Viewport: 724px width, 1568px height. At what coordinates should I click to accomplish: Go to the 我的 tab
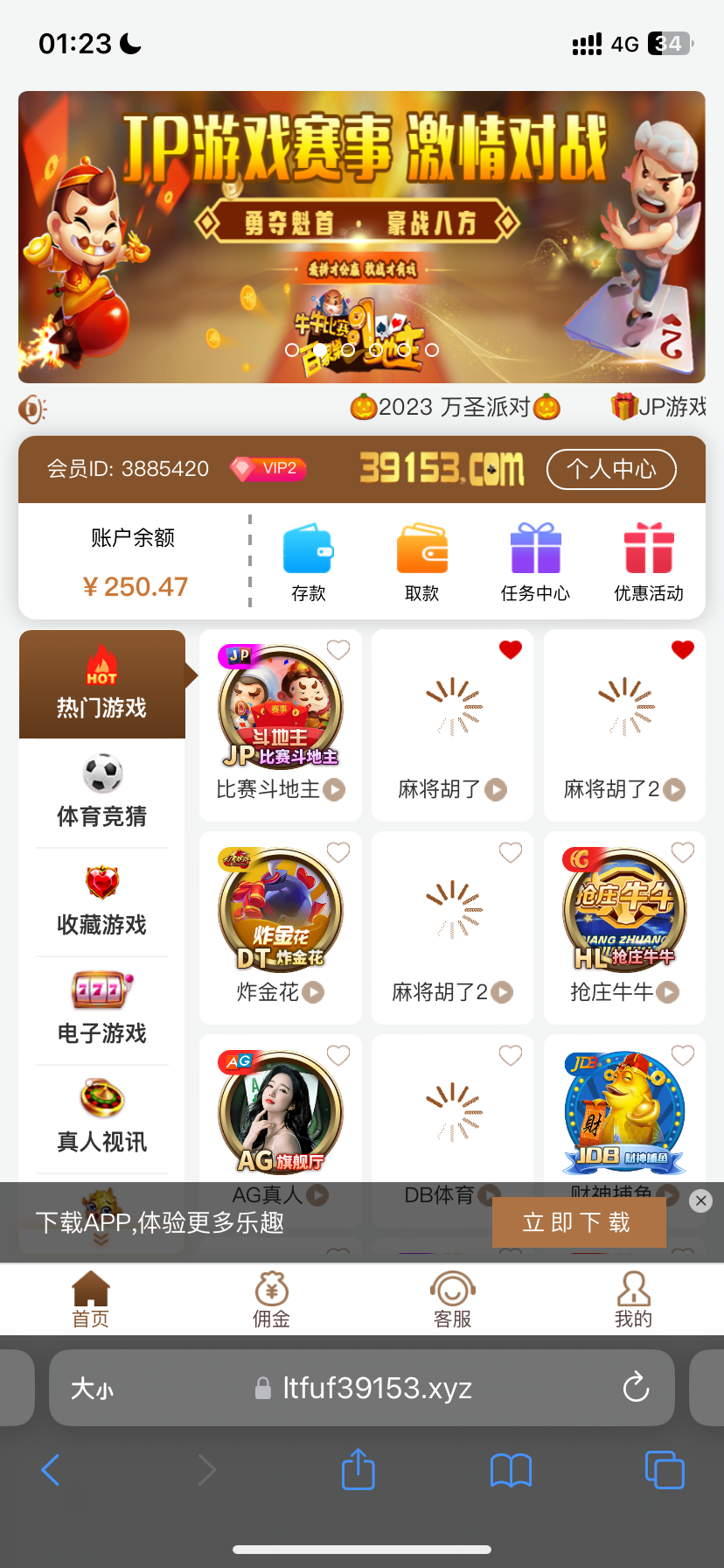point(633,1300)
